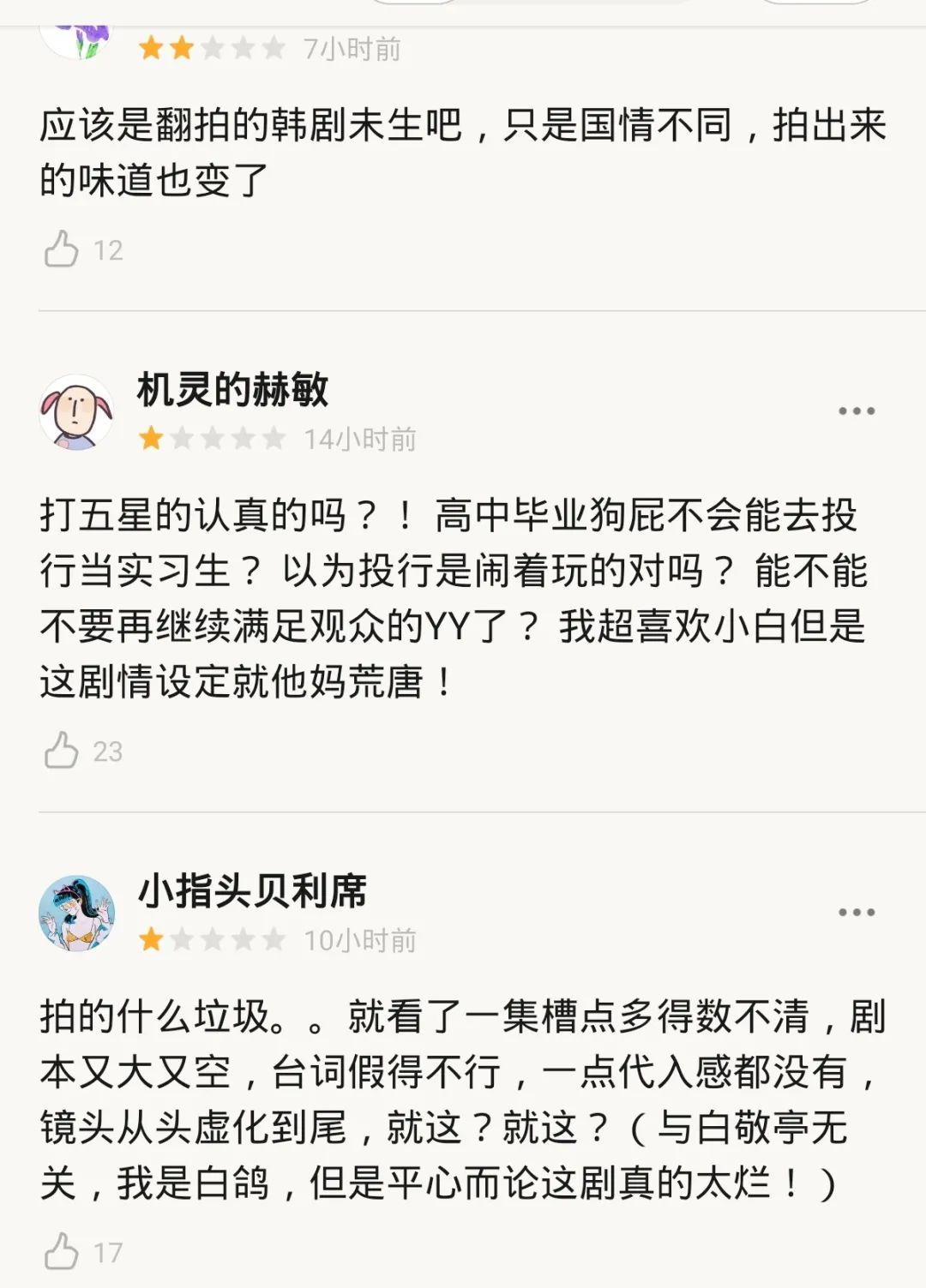Tap the orange two-star rating at top
This screenshot has height=1288, width=926.
coord(168,49)
